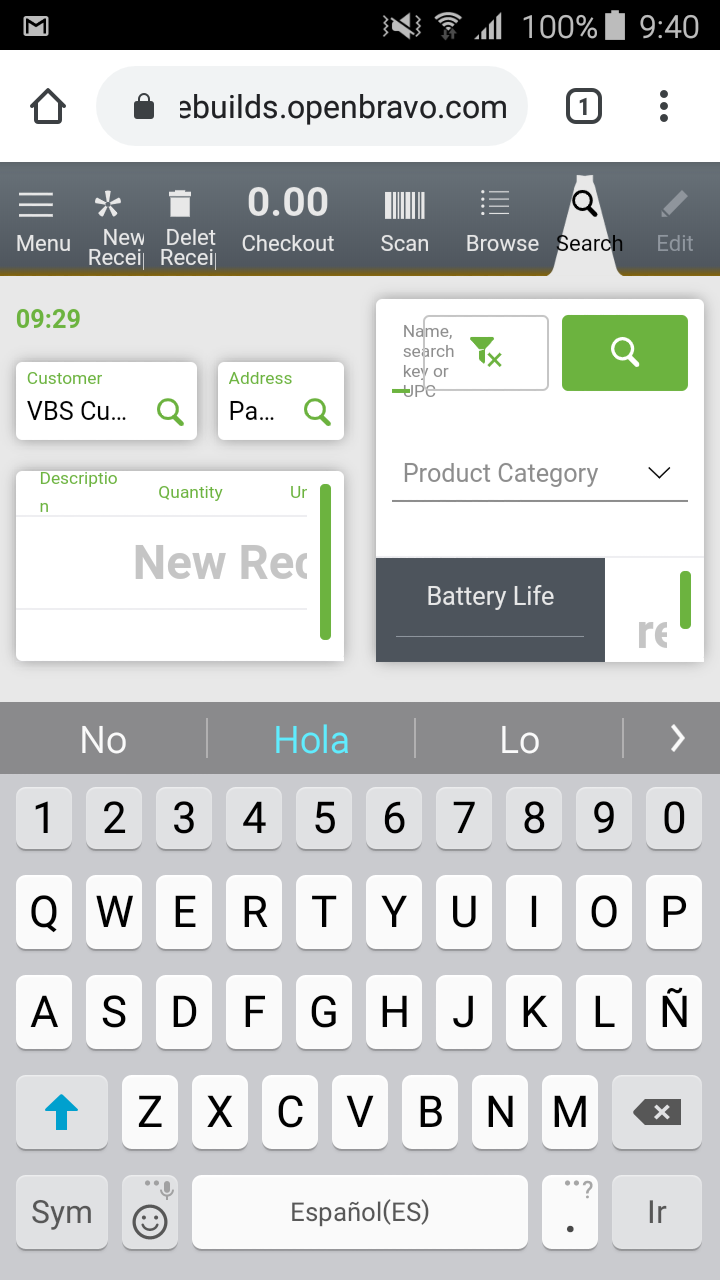
Task: Pick the keyboard suggestion Hola
Action: click(311, 740)
